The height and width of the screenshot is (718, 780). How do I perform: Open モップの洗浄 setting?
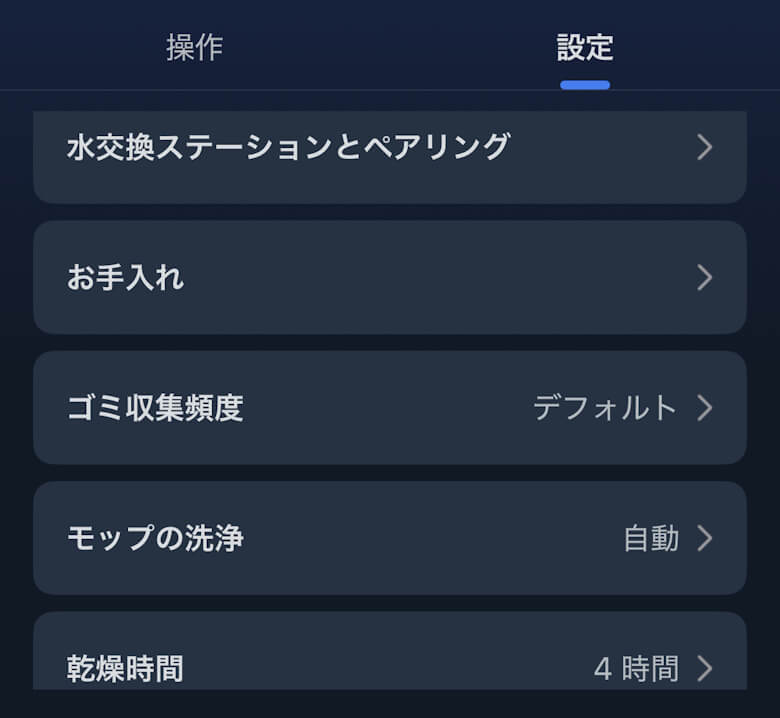click(390, 538)
